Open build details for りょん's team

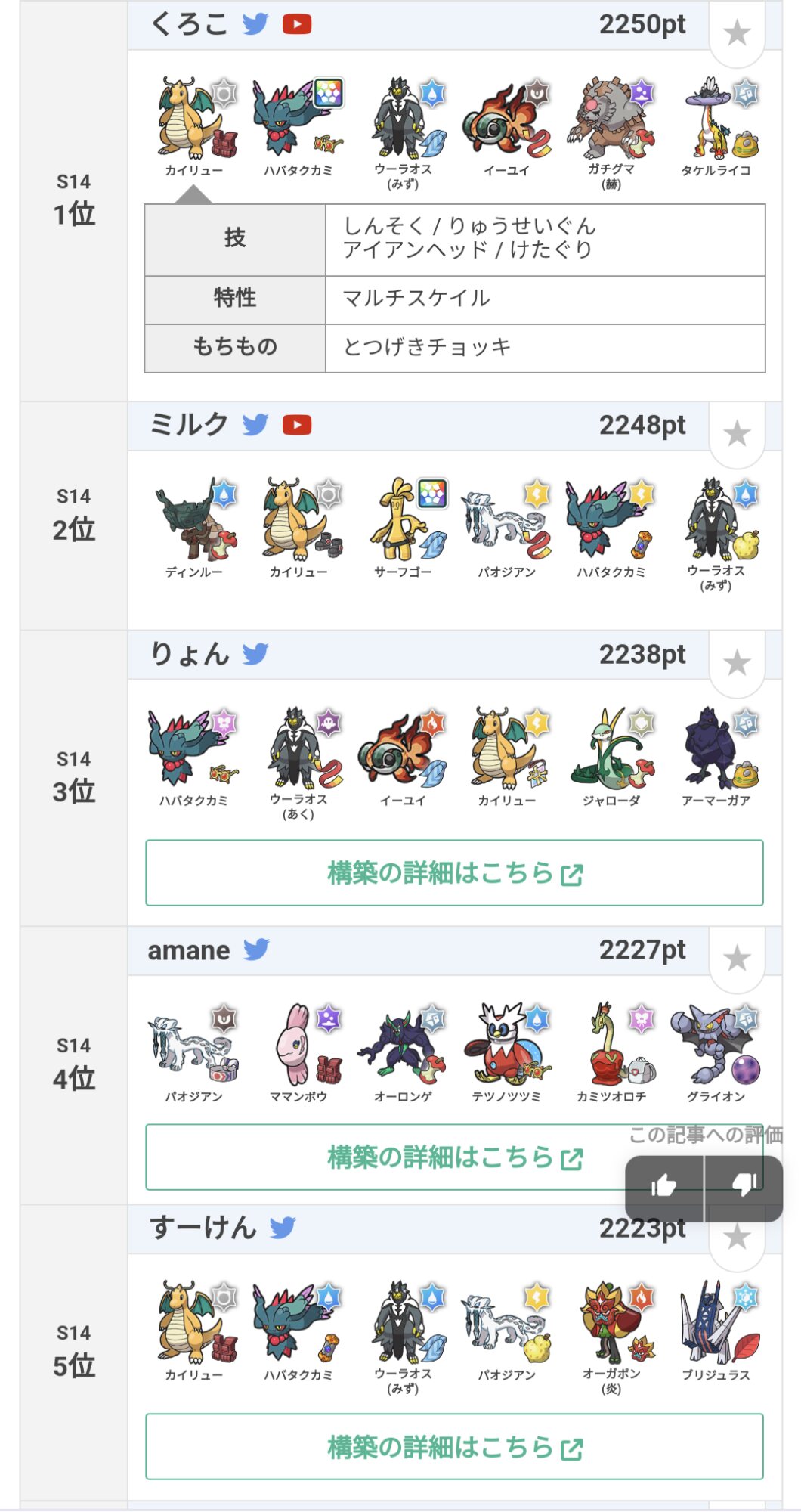point(454,872)
